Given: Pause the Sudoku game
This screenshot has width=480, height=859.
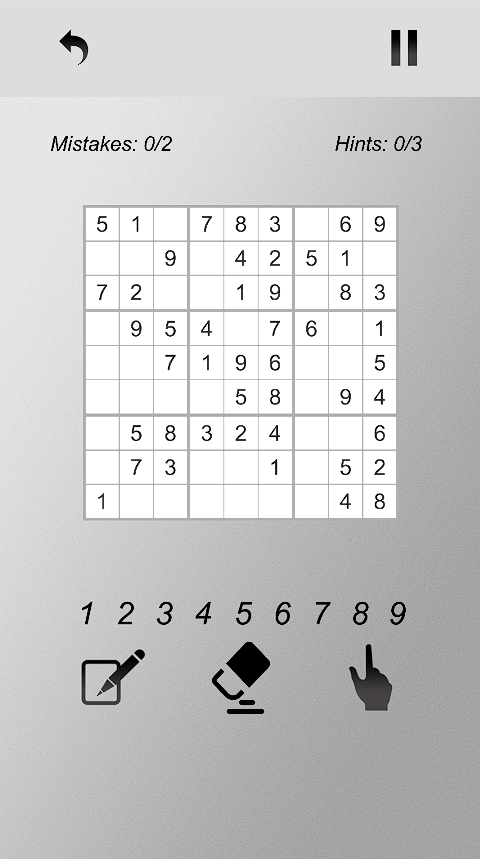Looking at the screenshot, I should point(404,48).
